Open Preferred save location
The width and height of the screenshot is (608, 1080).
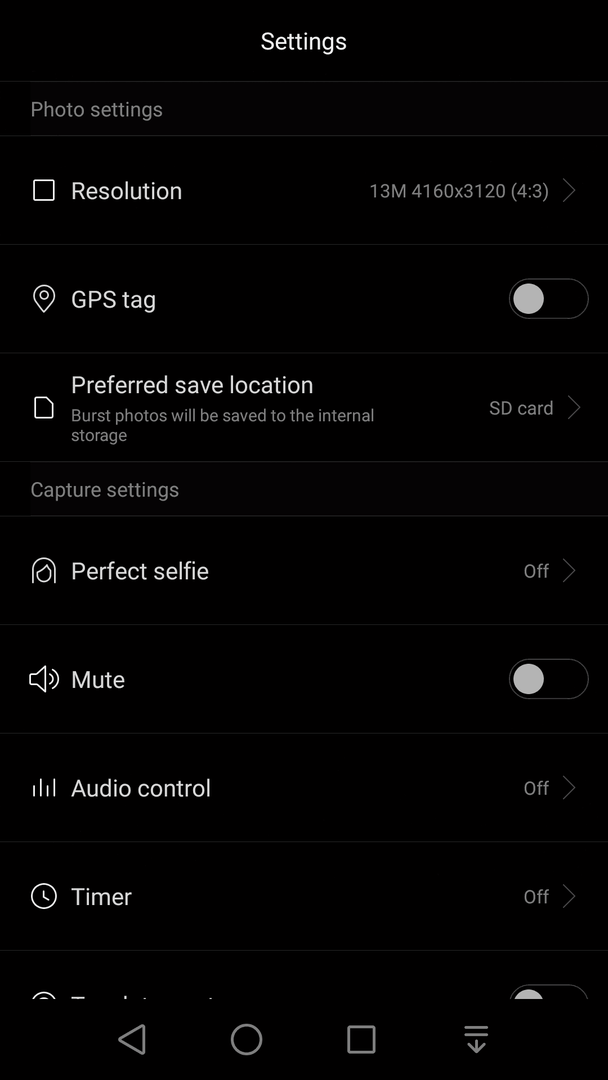click(304, 408)
